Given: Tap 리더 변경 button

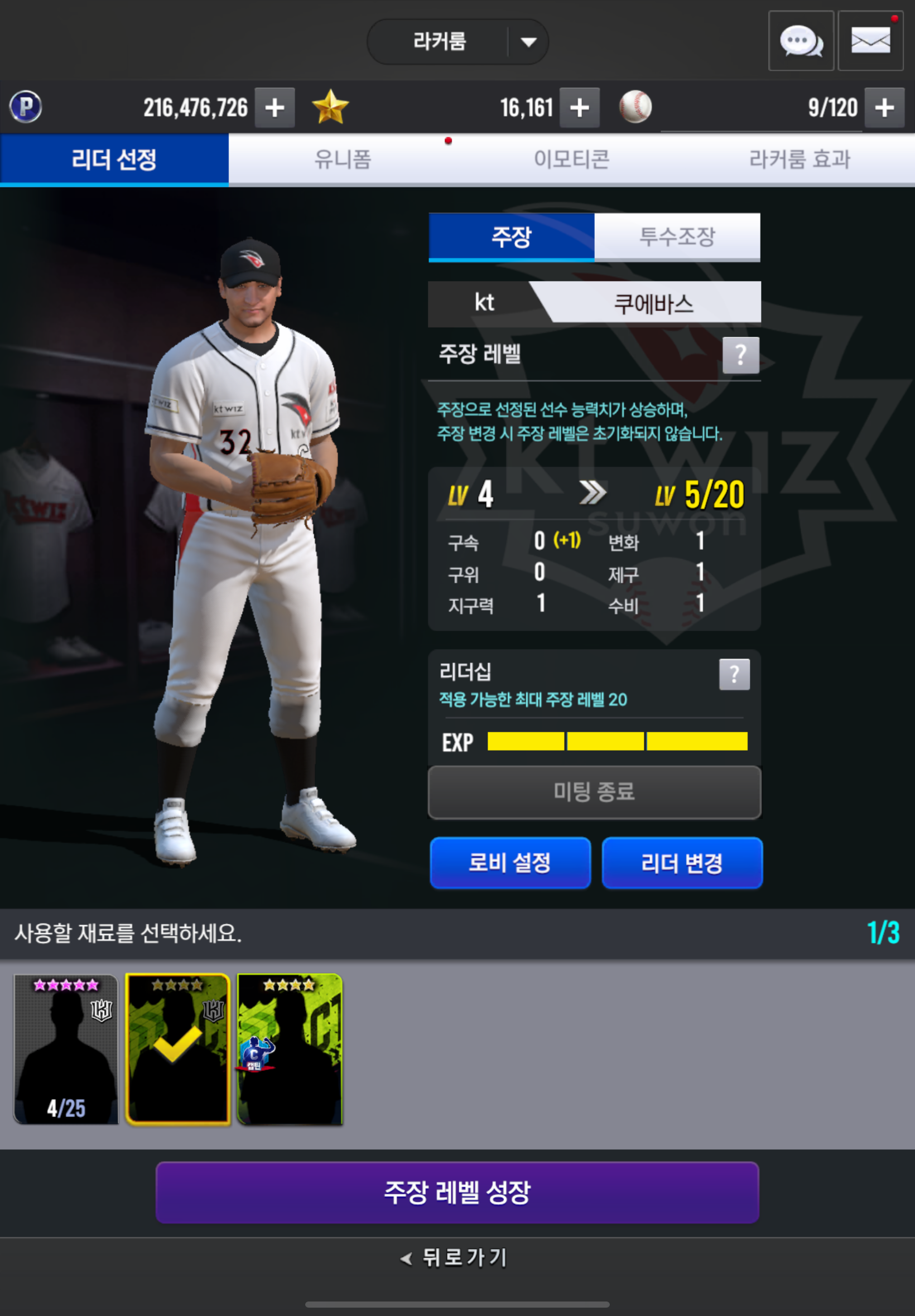Looking at the screenshot, I should coord(681,862).
